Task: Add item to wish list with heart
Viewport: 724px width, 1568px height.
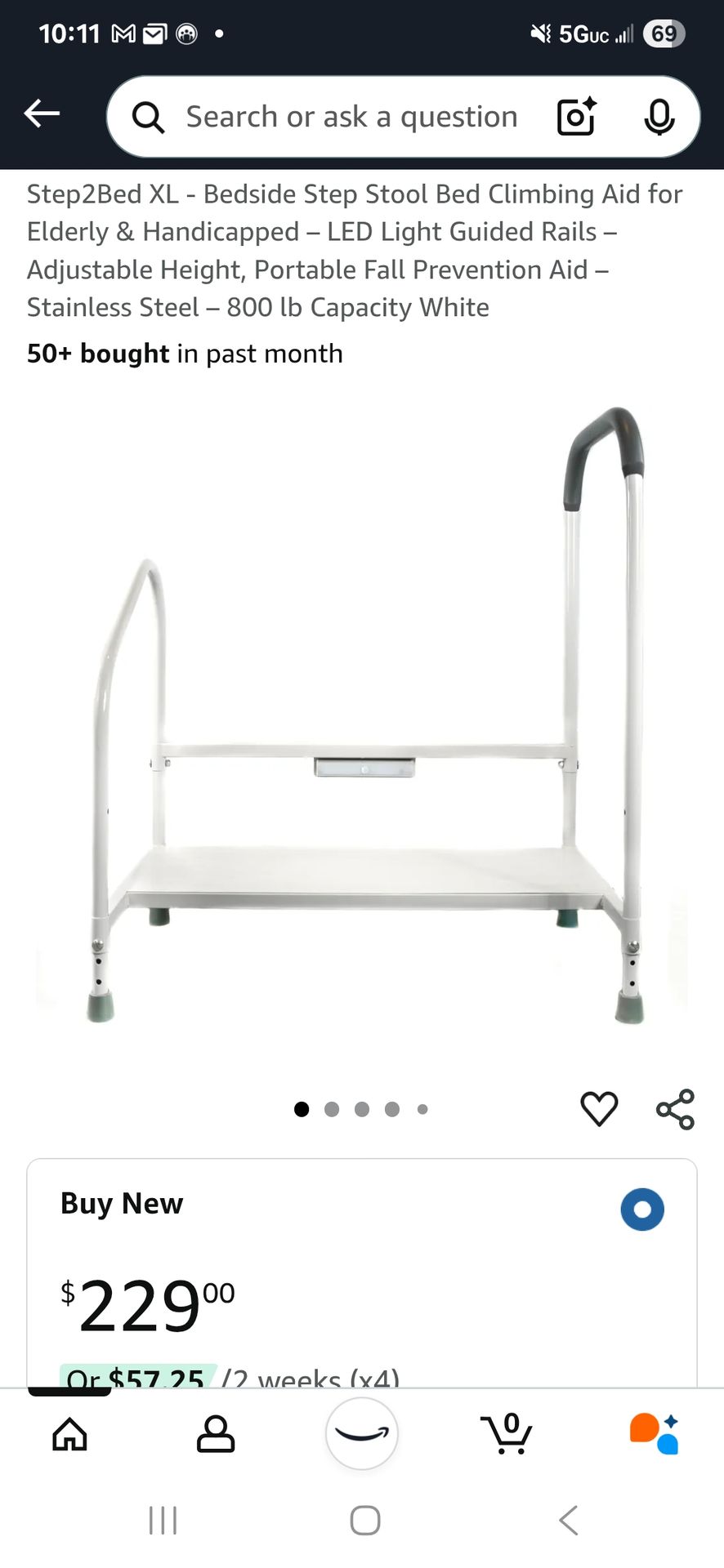Action: [599, 1108]
